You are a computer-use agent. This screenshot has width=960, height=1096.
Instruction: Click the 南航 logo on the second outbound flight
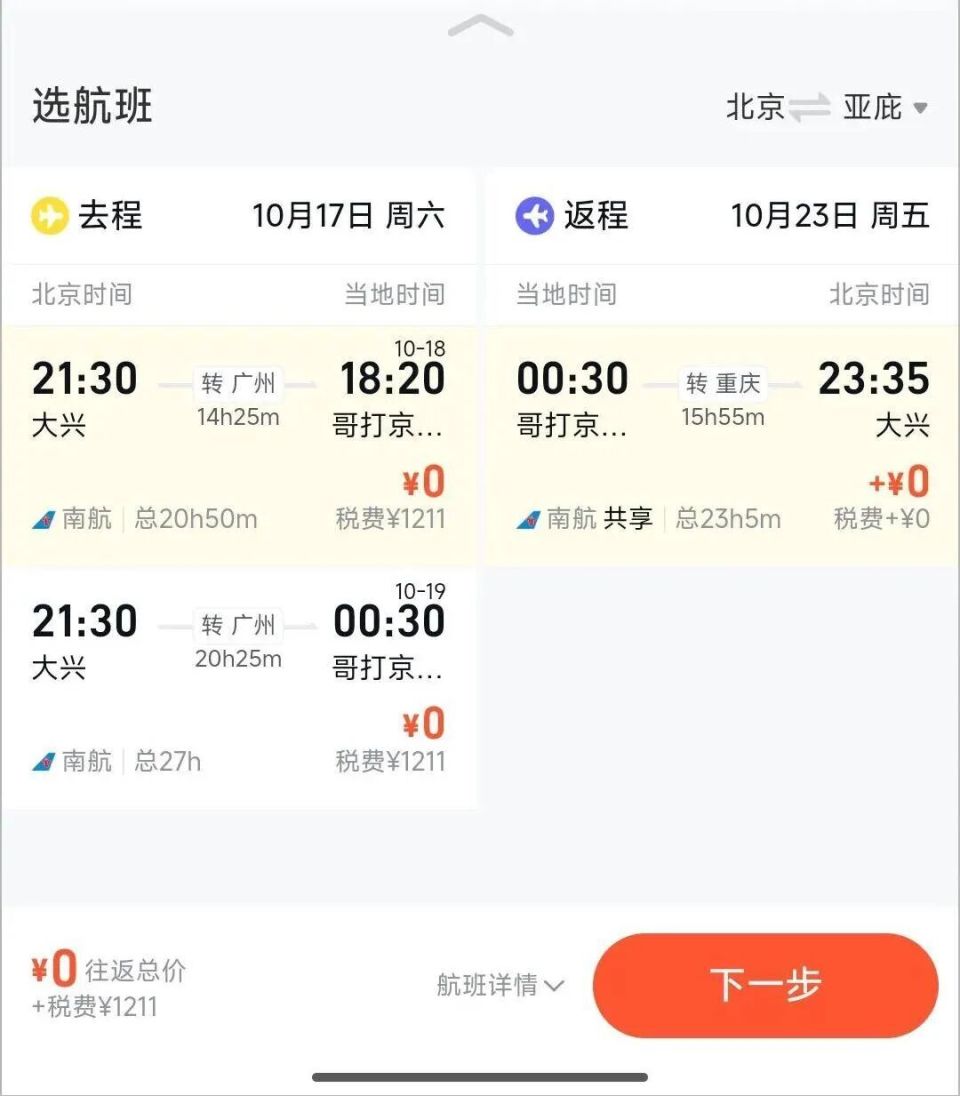point(42,760)
